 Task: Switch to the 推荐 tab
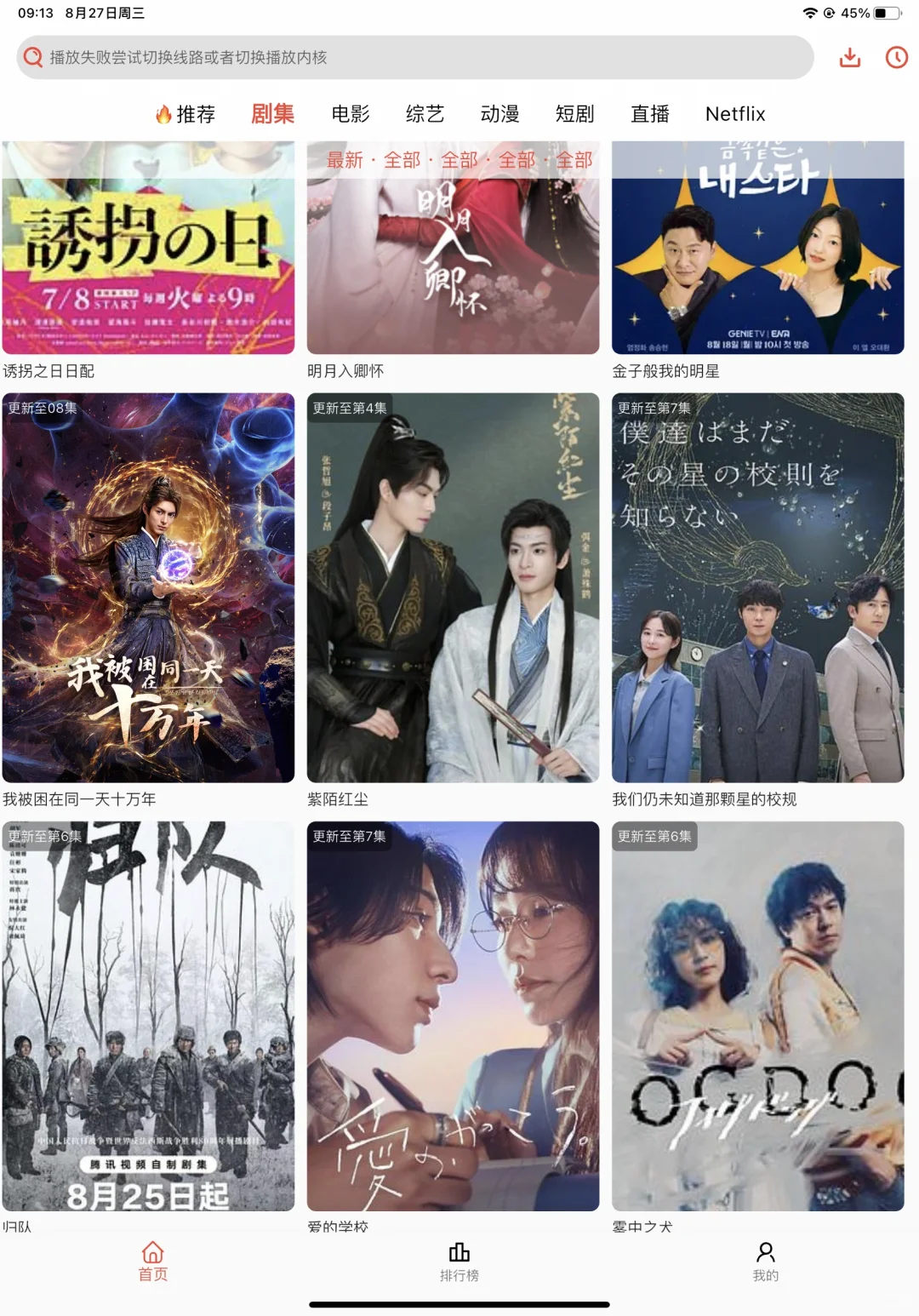(x=186, y=114)
